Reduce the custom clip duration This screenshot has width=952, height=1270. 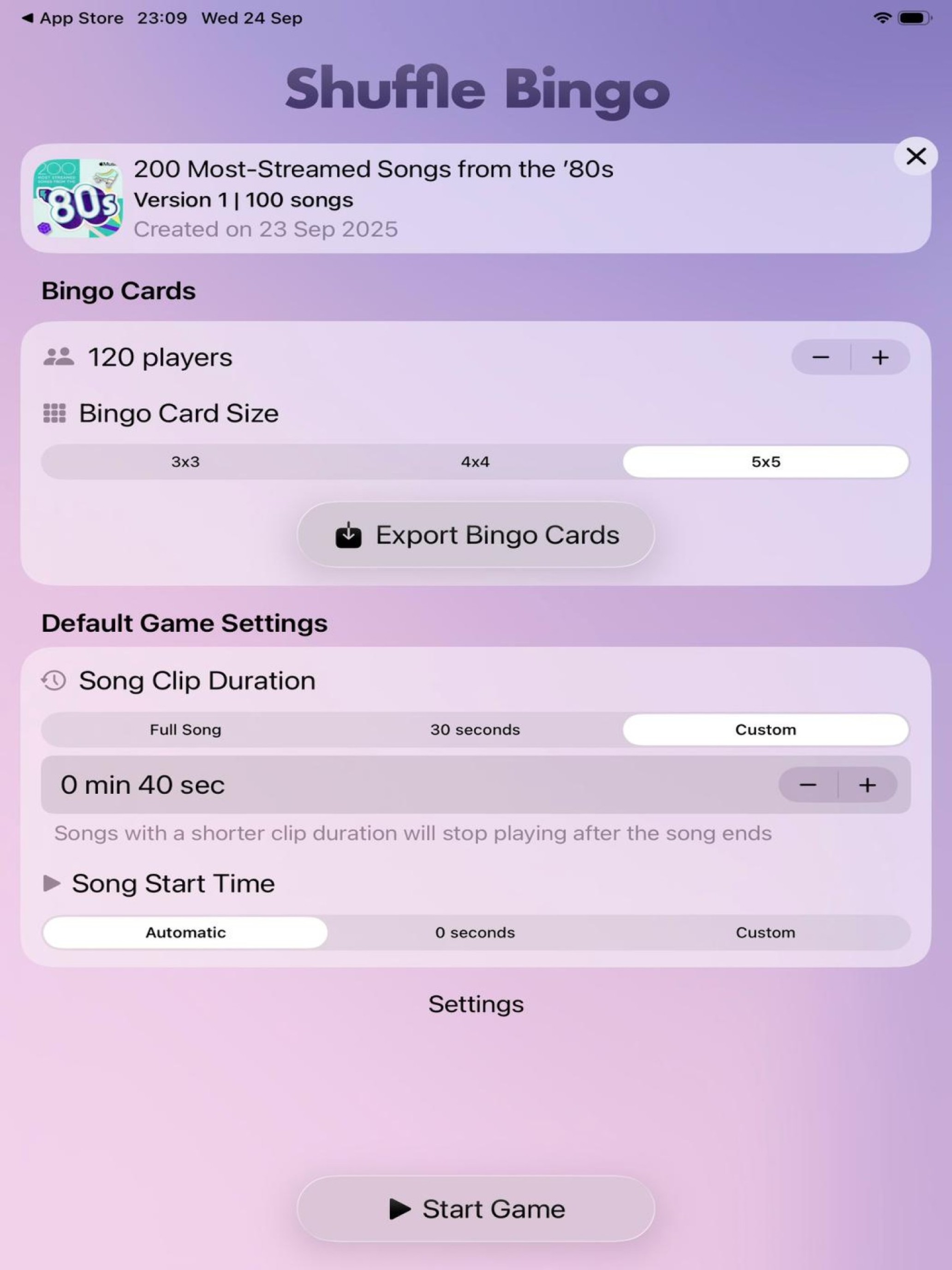(807, 784)
